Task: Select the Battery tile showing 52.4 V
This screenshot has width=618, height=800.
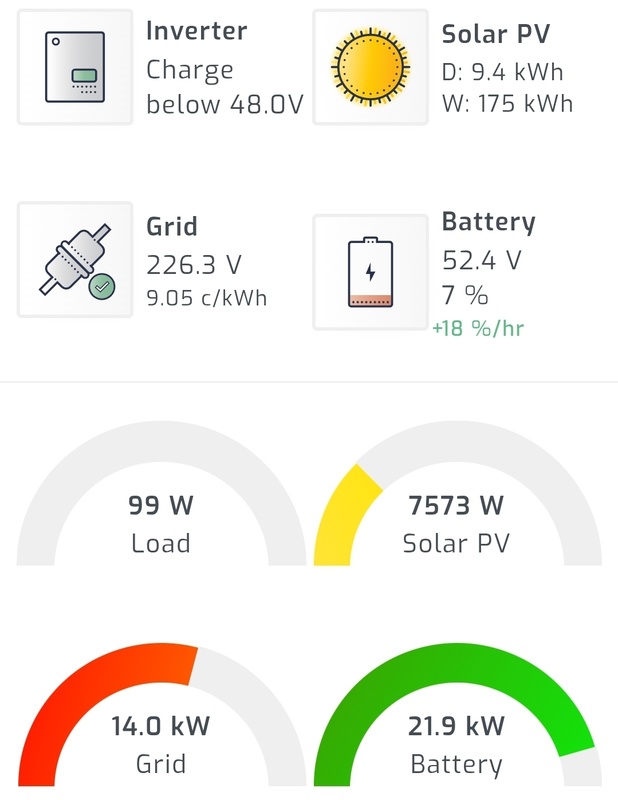Action: (x=371, y=271)
